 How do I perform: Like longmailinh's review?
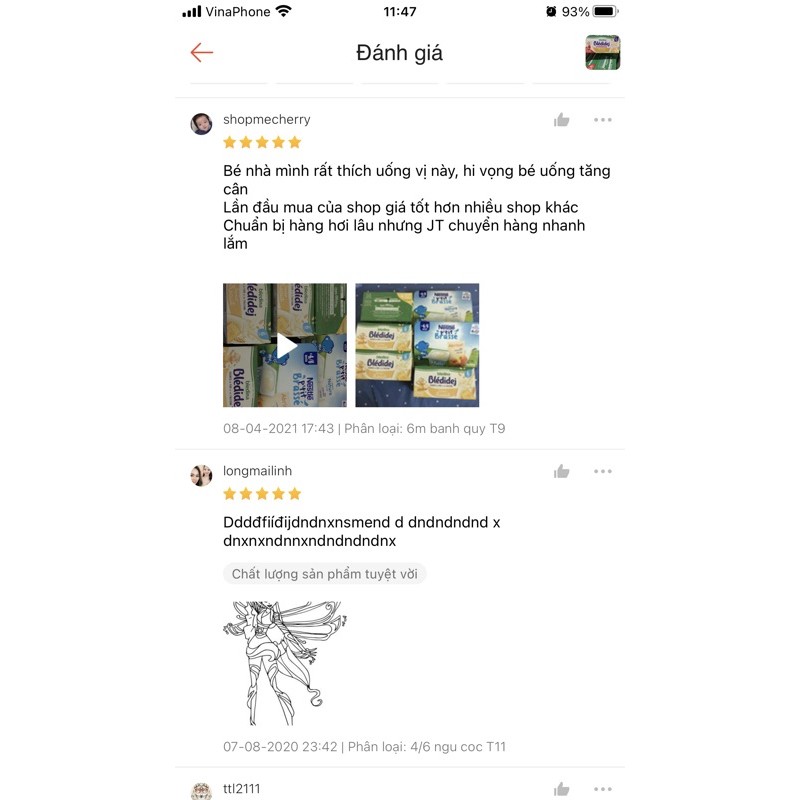point(562,472)
